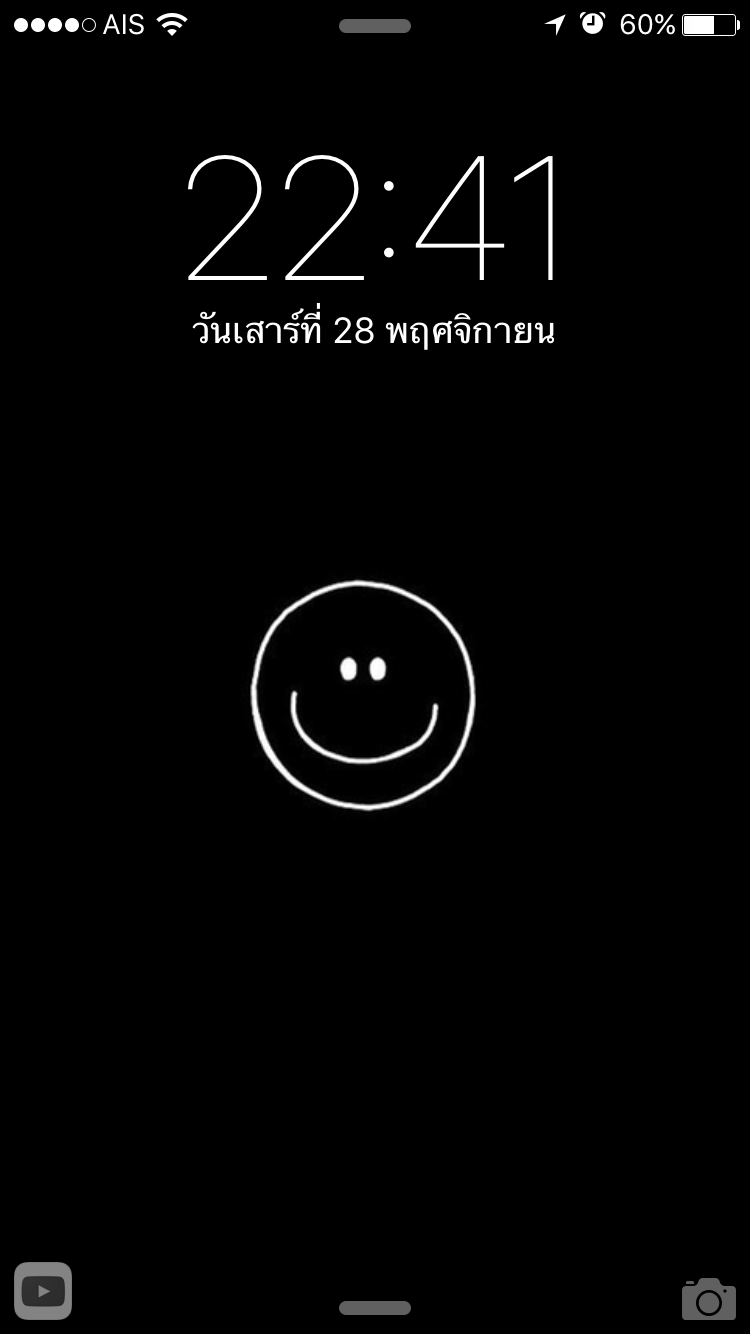This screenshot has width=750, height=1334.
Task: Tap the Notification Center grabber handle
Action: point(375,26)
